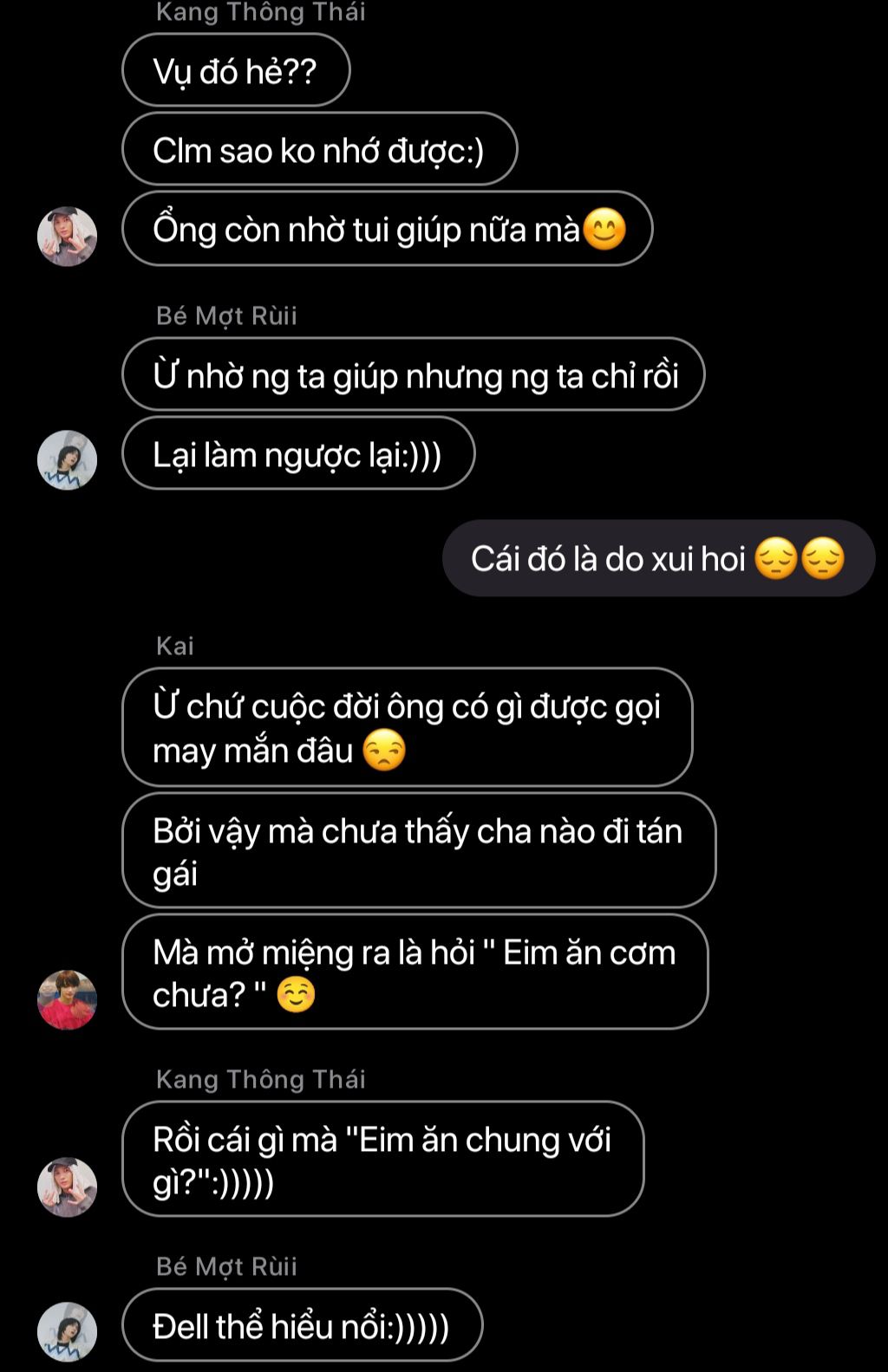Viewport: 888px width, 1372px height.
Task: Open Kang Thông Thái's avatar beside "Eim ăn chung với gì"
Action: [x=67, y=1187]
